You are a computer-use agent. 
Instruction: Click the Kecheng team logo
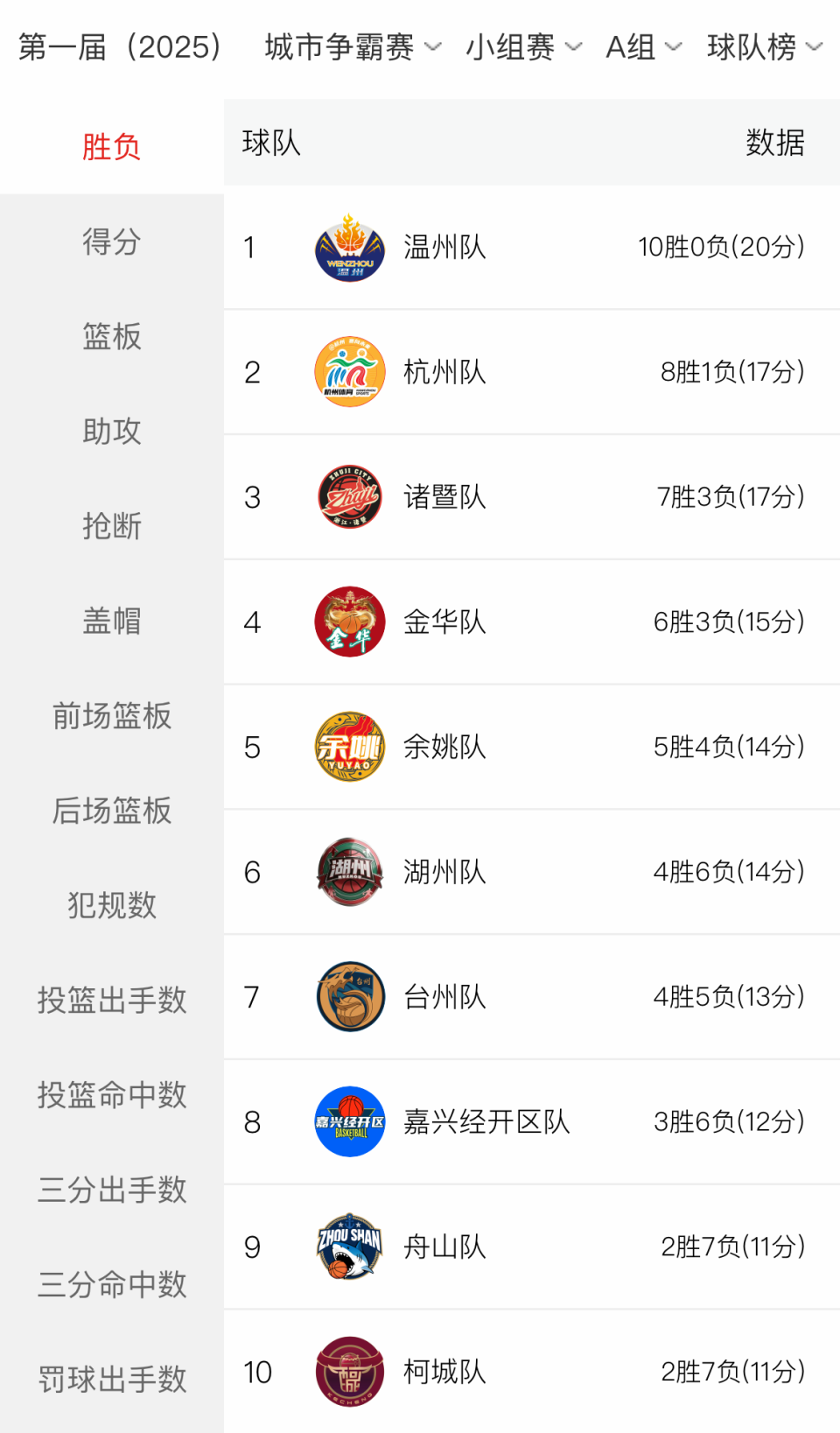pyautogui.click(x=349, y=1371)
